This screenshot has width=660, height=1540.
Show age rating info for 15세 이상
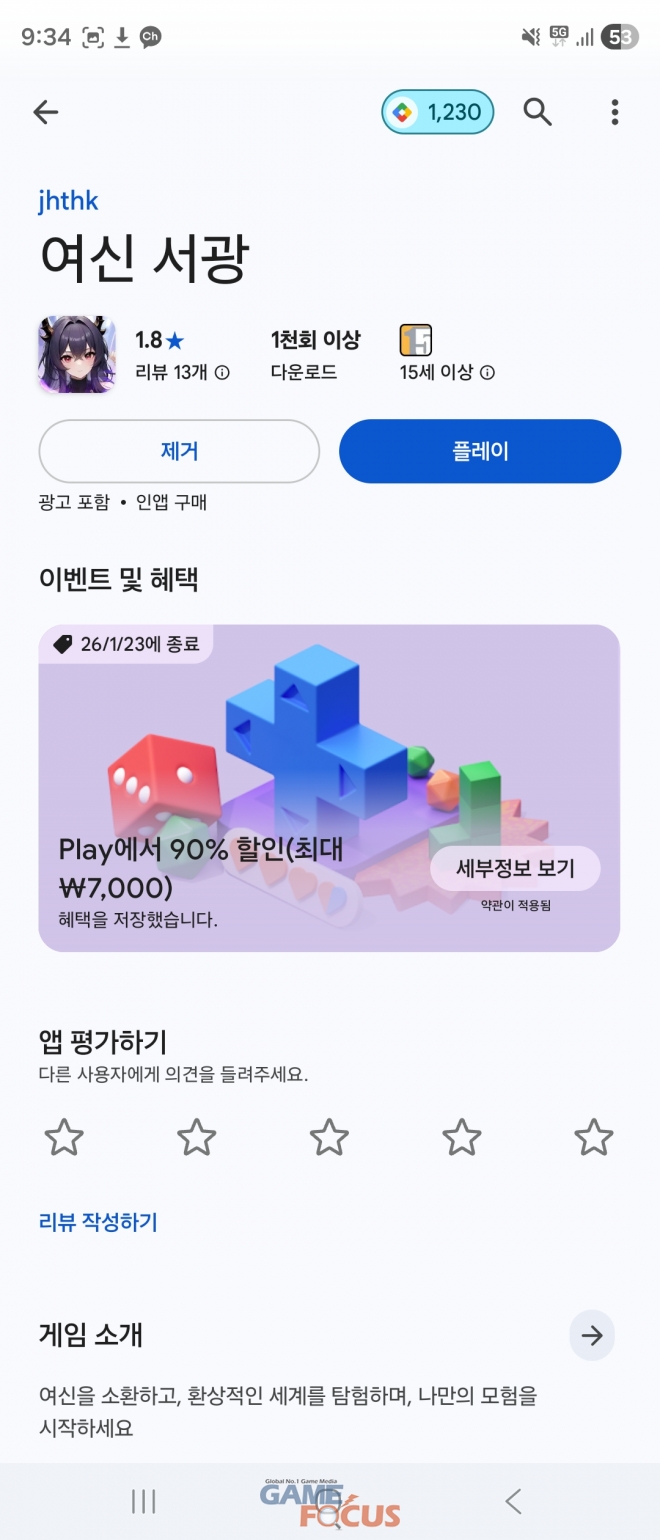coord(487,373)
